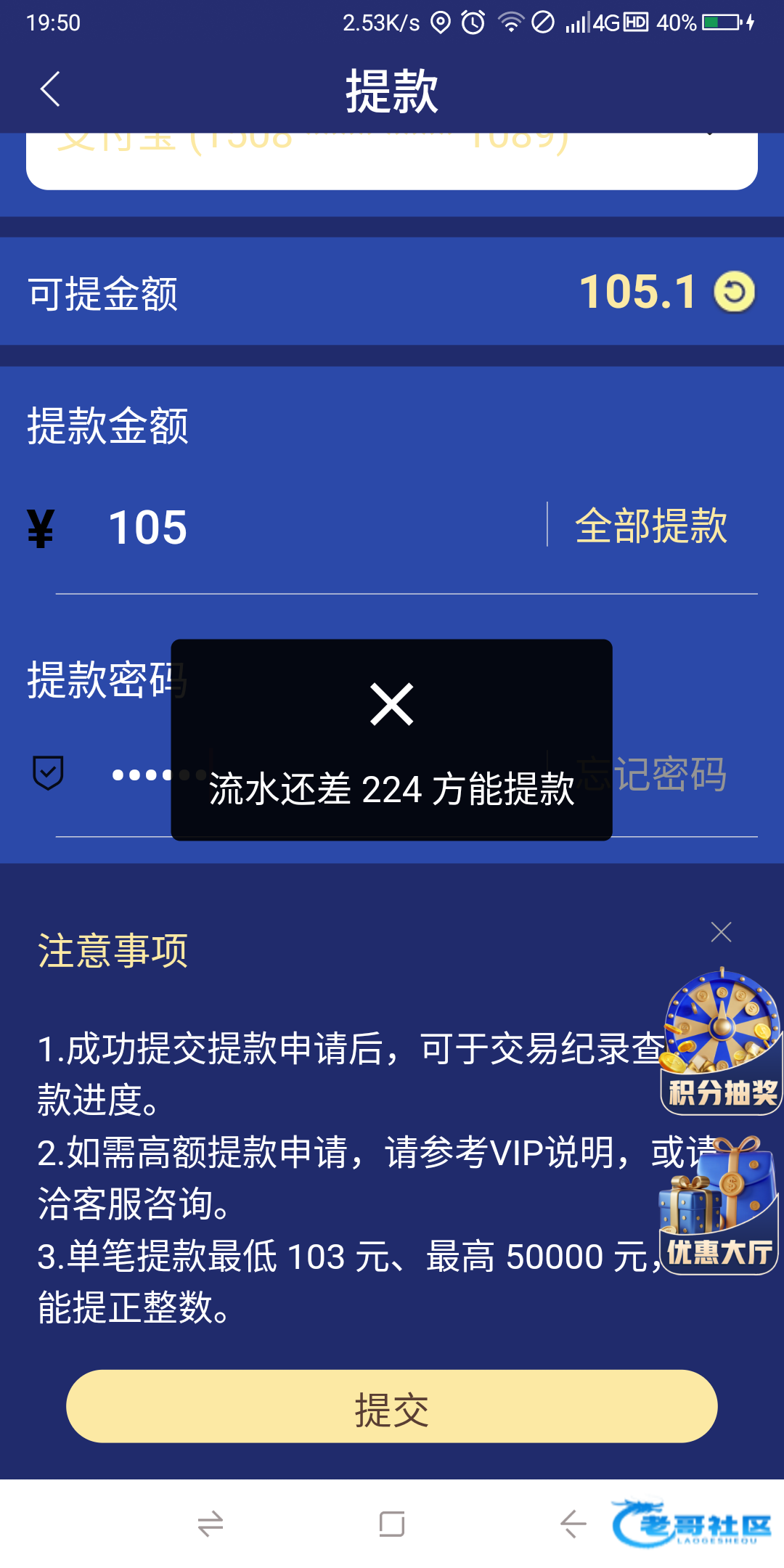Tap the system home button
This screenshot has height=1568, width=784.
click(391, 1524)
